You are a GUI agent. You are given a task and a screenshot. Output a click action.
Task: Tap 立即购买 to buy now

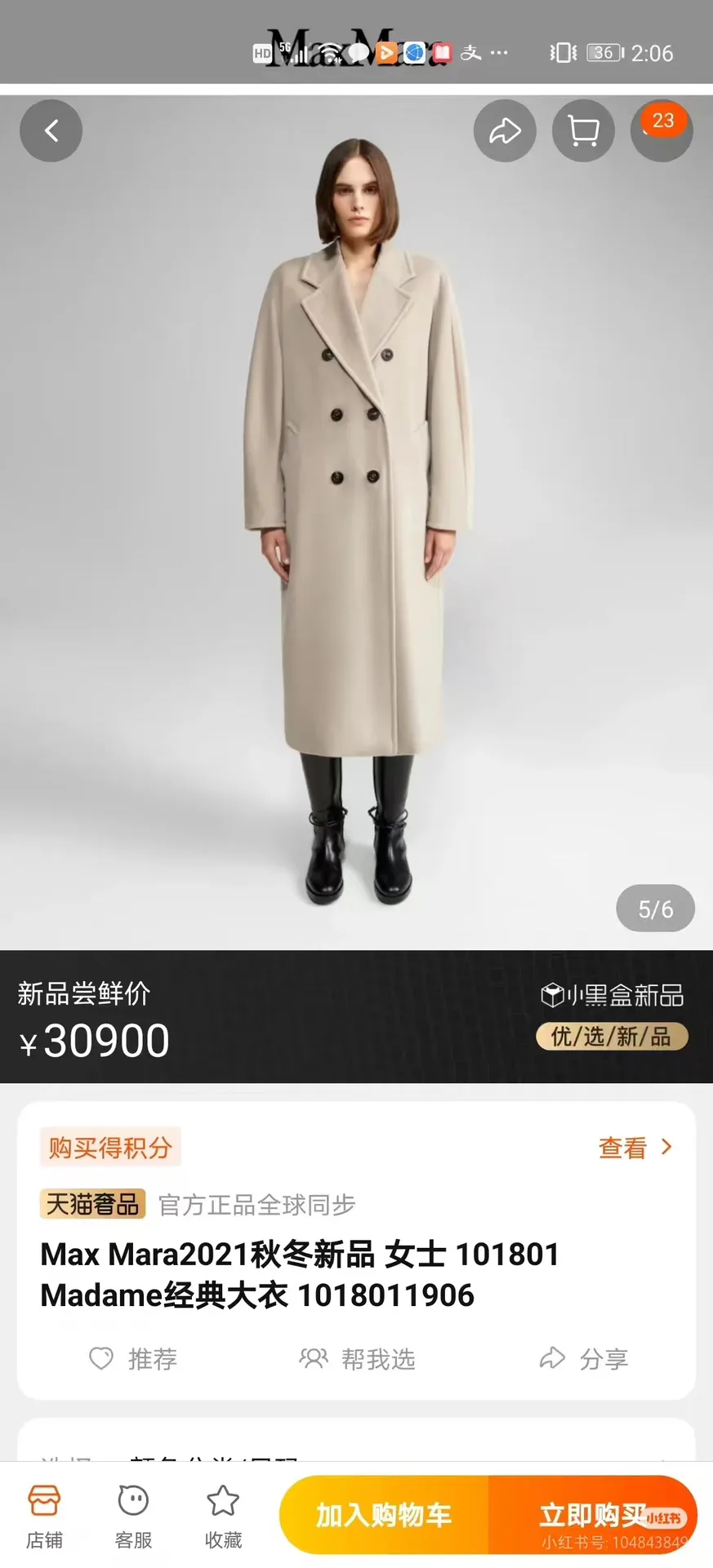click(x=593, y=1515)
